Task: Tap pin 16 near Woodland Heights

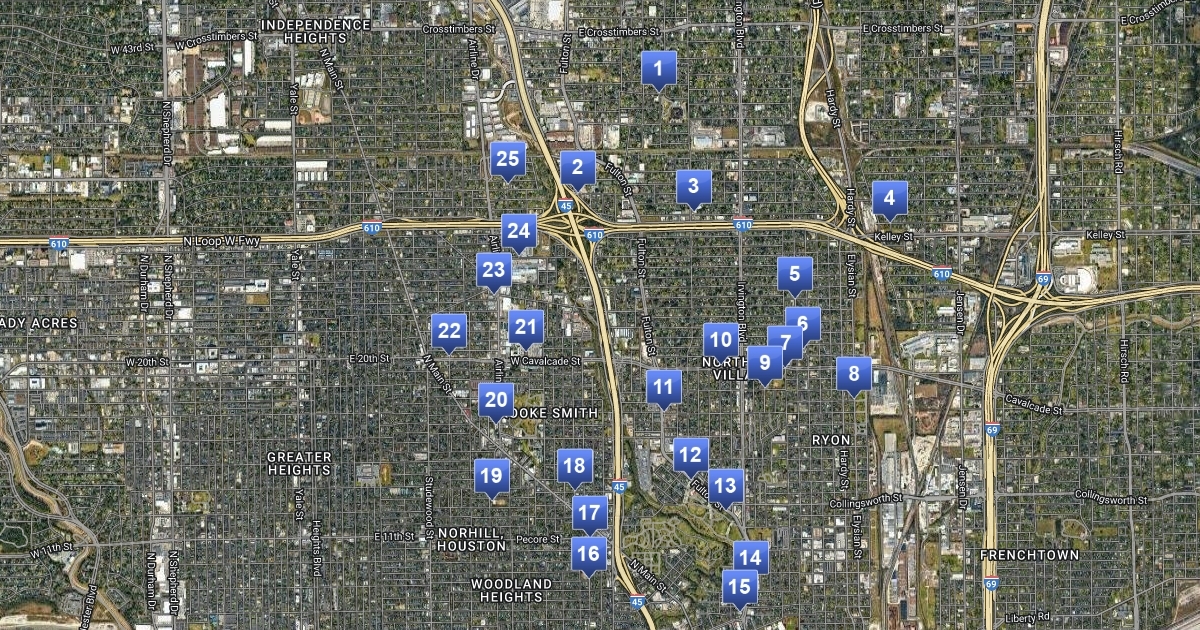Action: [x=589, y=553]
